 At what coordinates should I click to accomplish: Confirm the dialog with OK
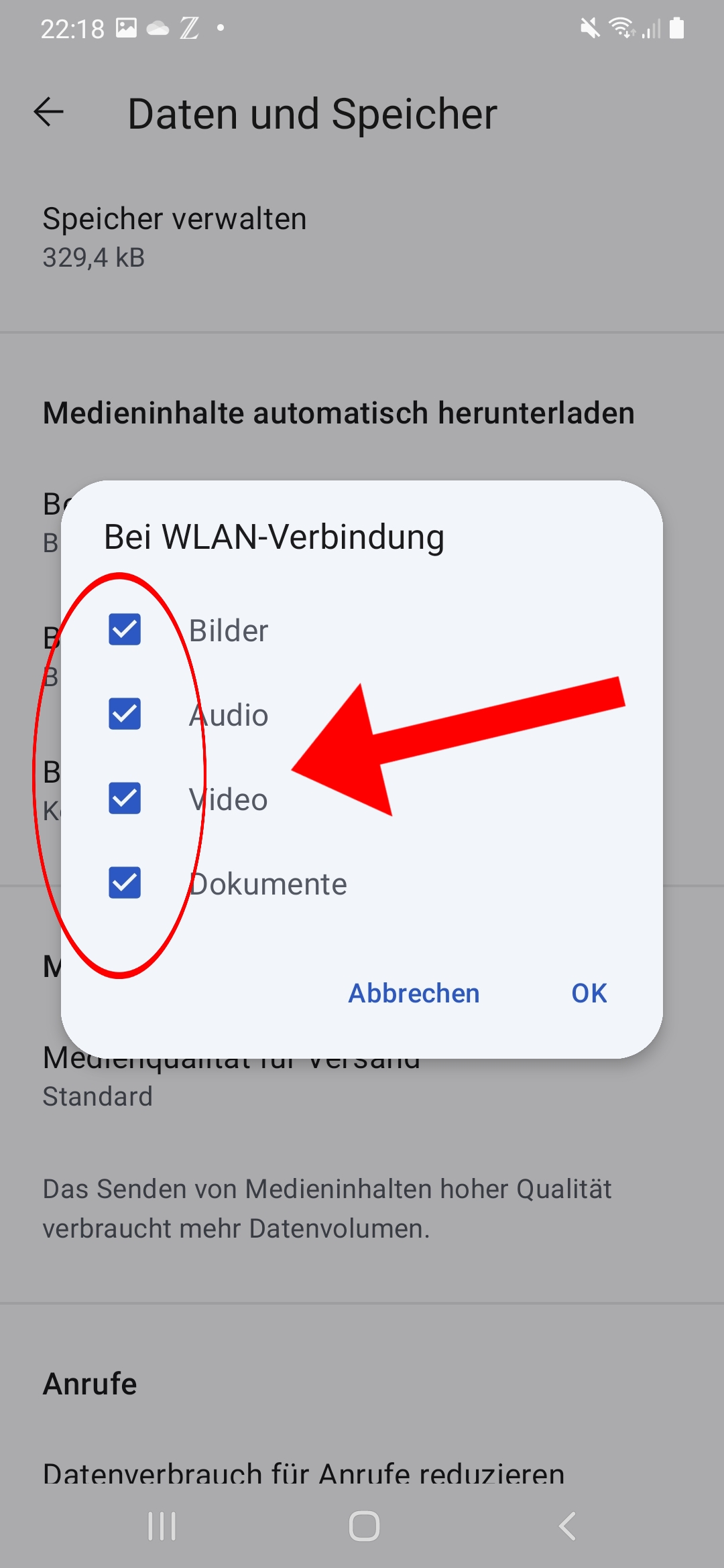(x=589, y=993)
